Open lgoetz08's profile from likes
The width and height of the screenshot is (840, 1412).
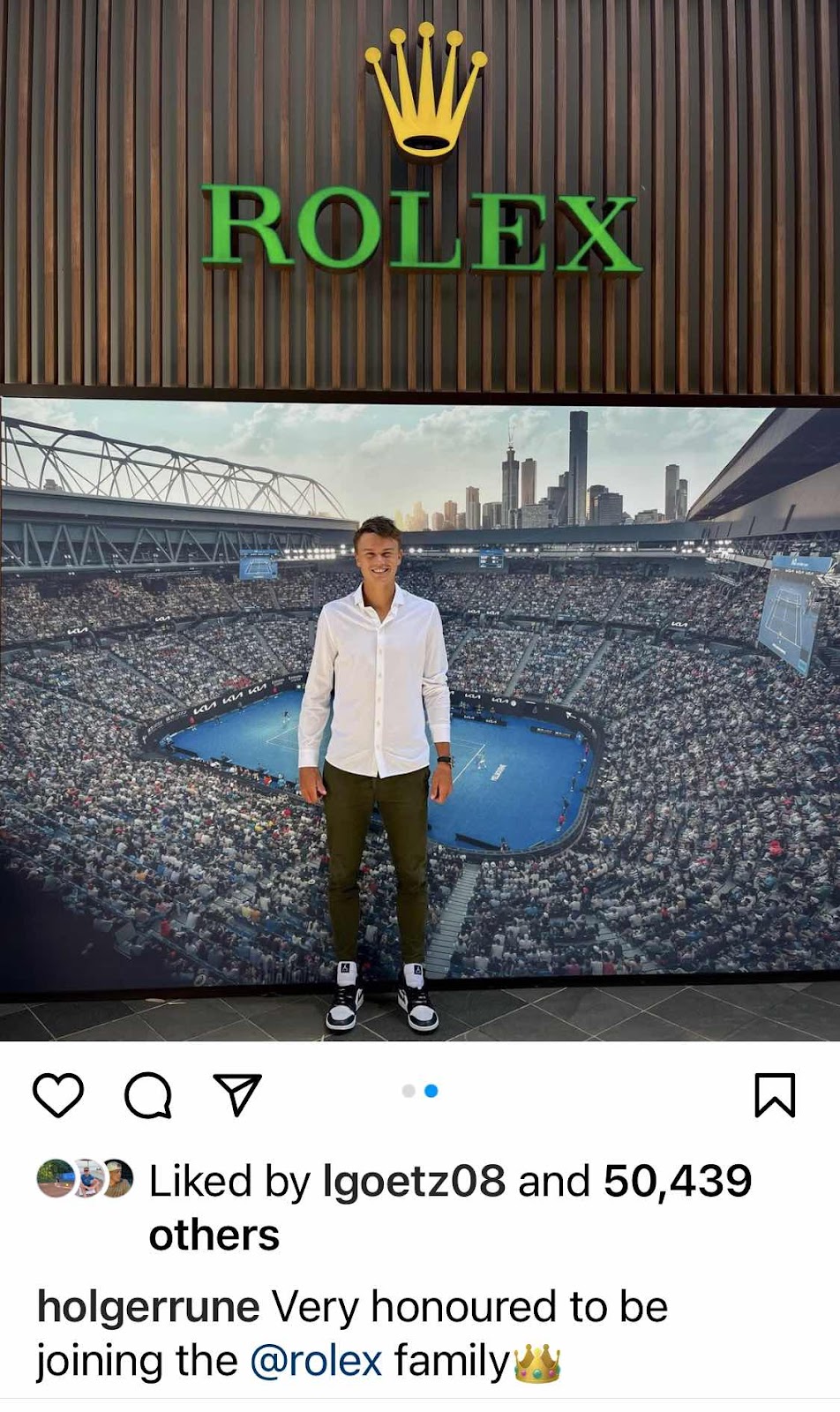414,1181
